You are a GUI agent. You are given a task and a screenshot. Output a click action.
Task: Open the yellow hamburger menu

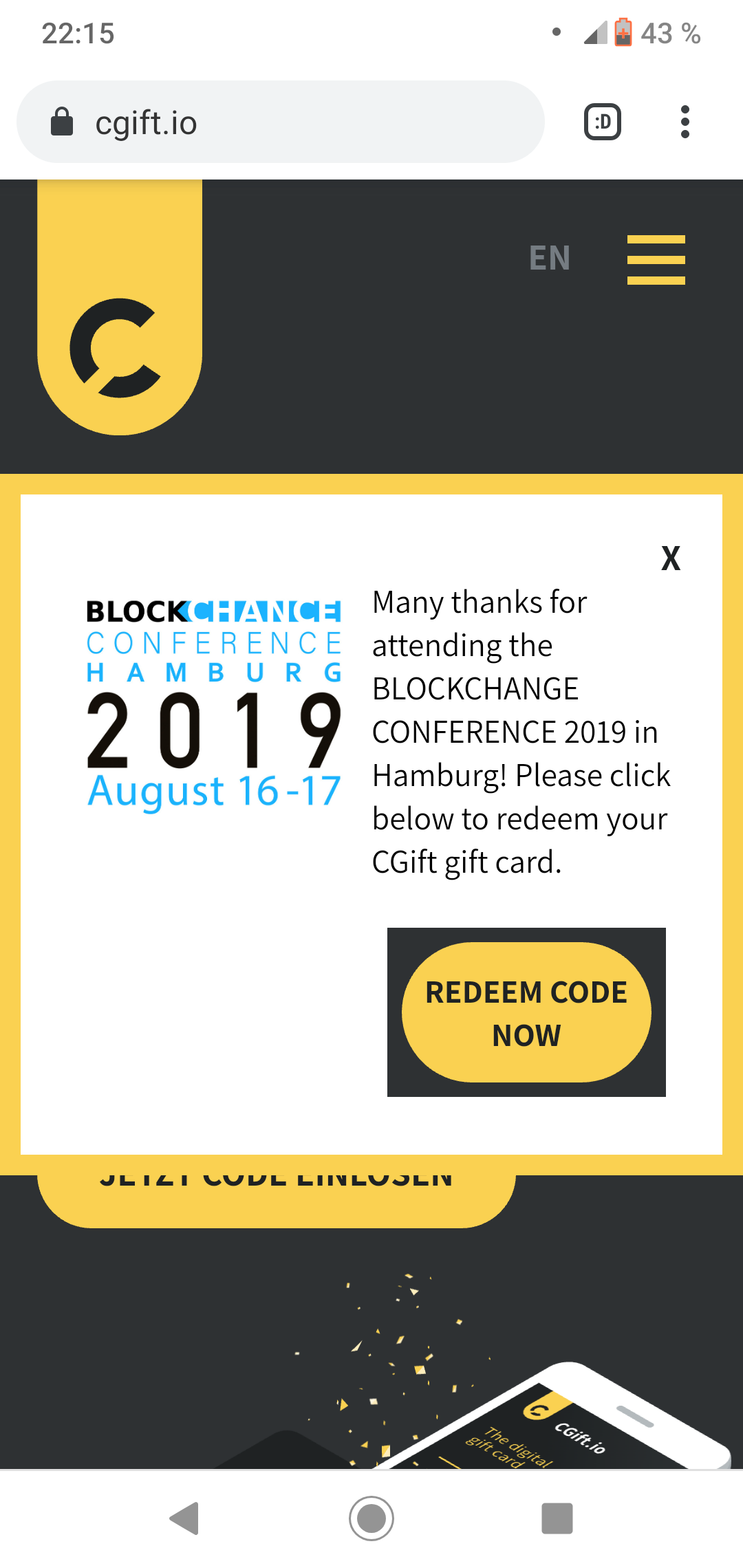point(656,259)
